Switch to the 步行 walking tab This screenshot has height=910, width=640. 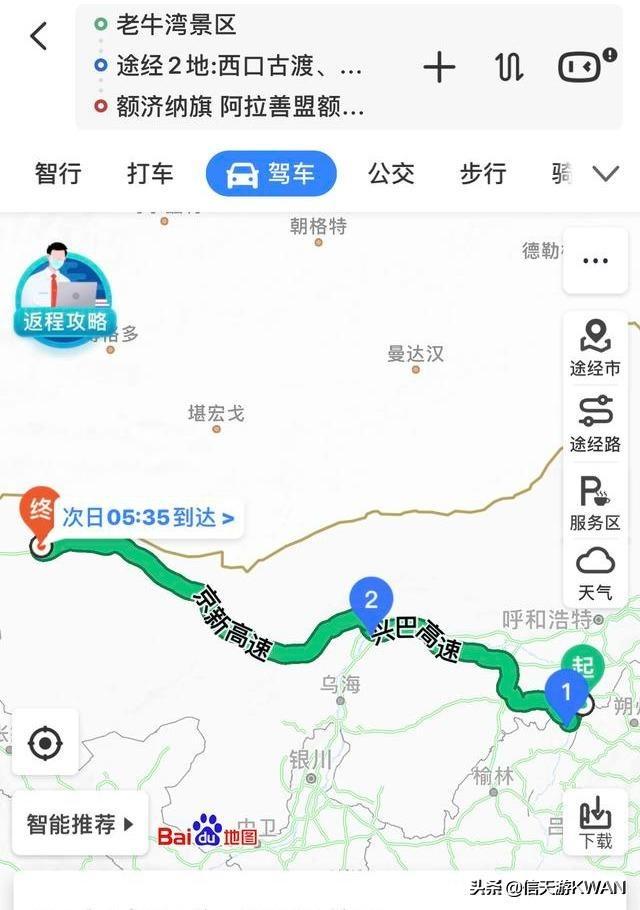[483, 173]
